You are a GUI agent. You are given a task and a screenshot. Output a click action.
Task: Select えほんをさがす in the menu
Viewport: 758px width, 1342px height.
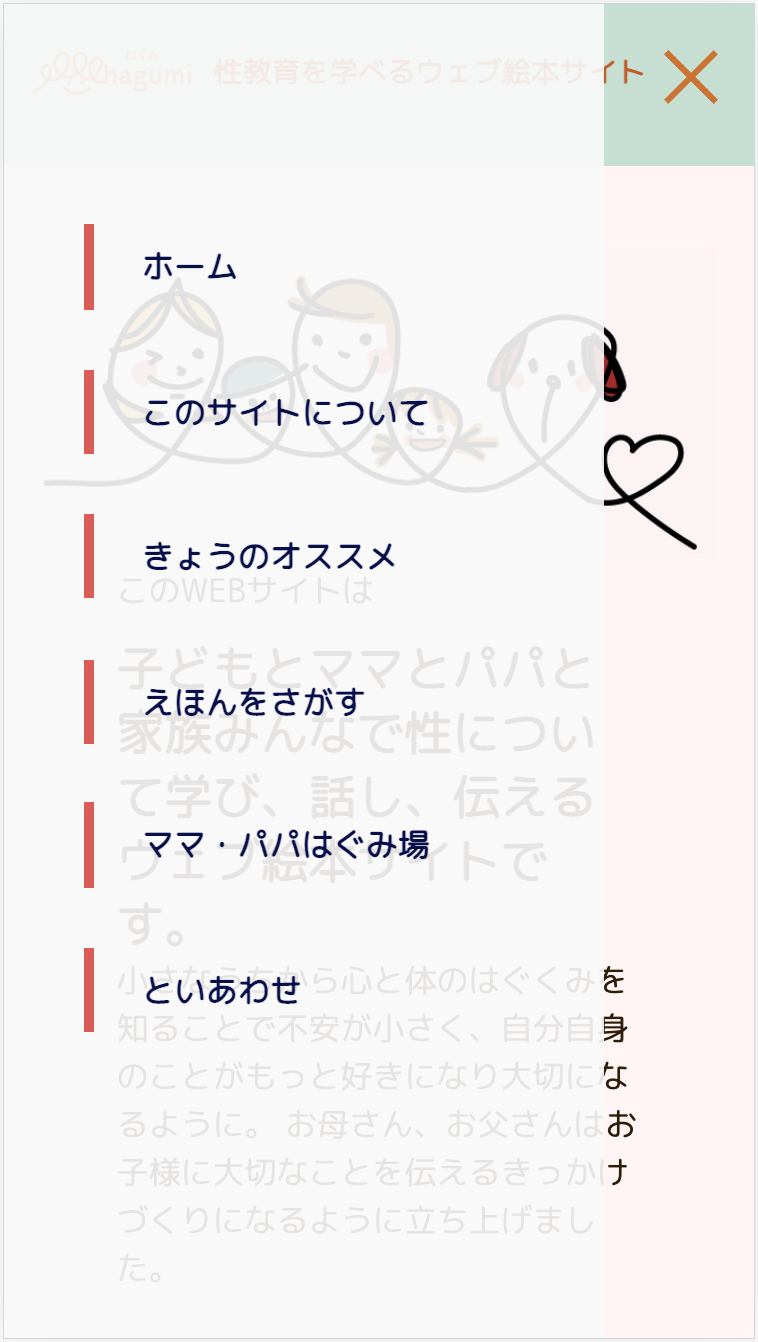255,702
